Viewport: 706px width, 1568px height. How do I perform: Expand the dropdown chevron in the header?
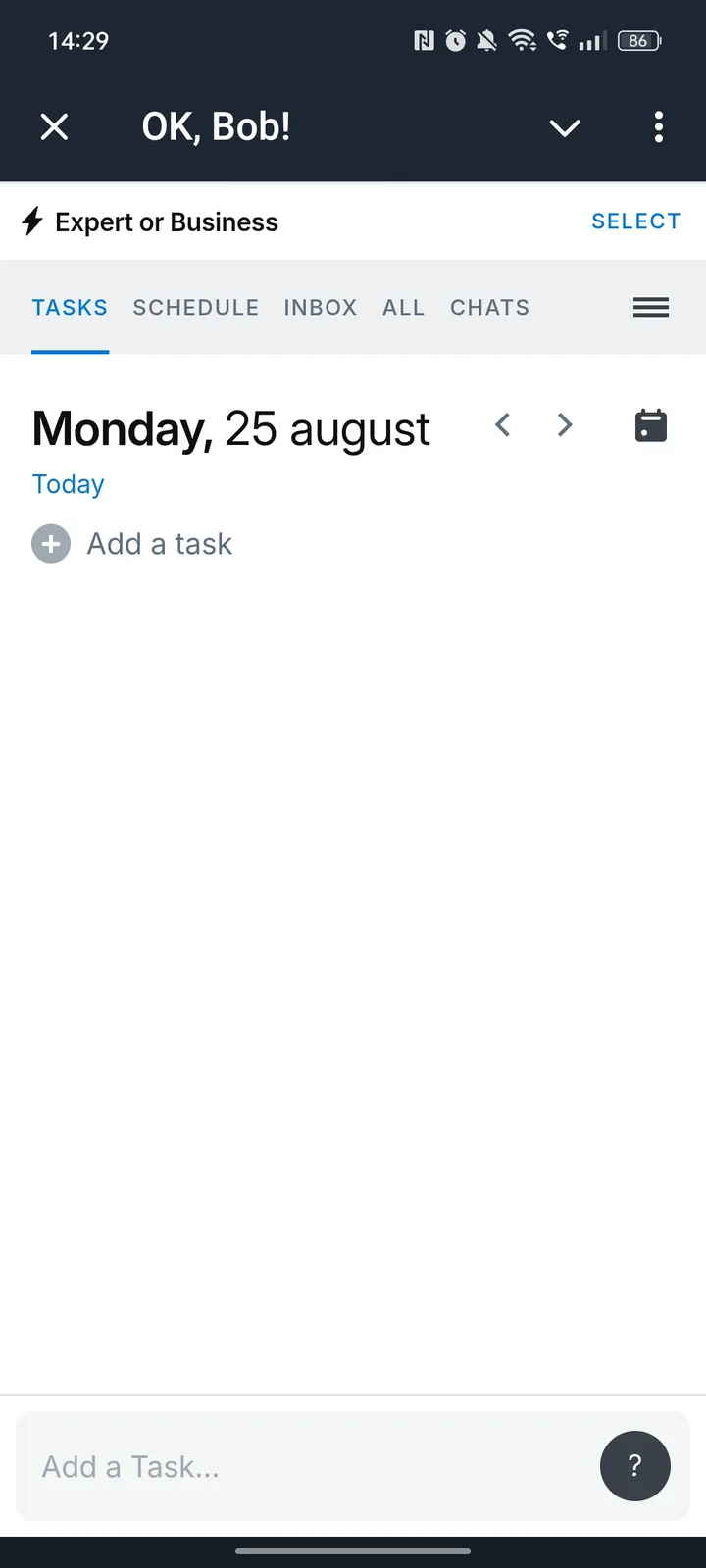pos(565,127)
